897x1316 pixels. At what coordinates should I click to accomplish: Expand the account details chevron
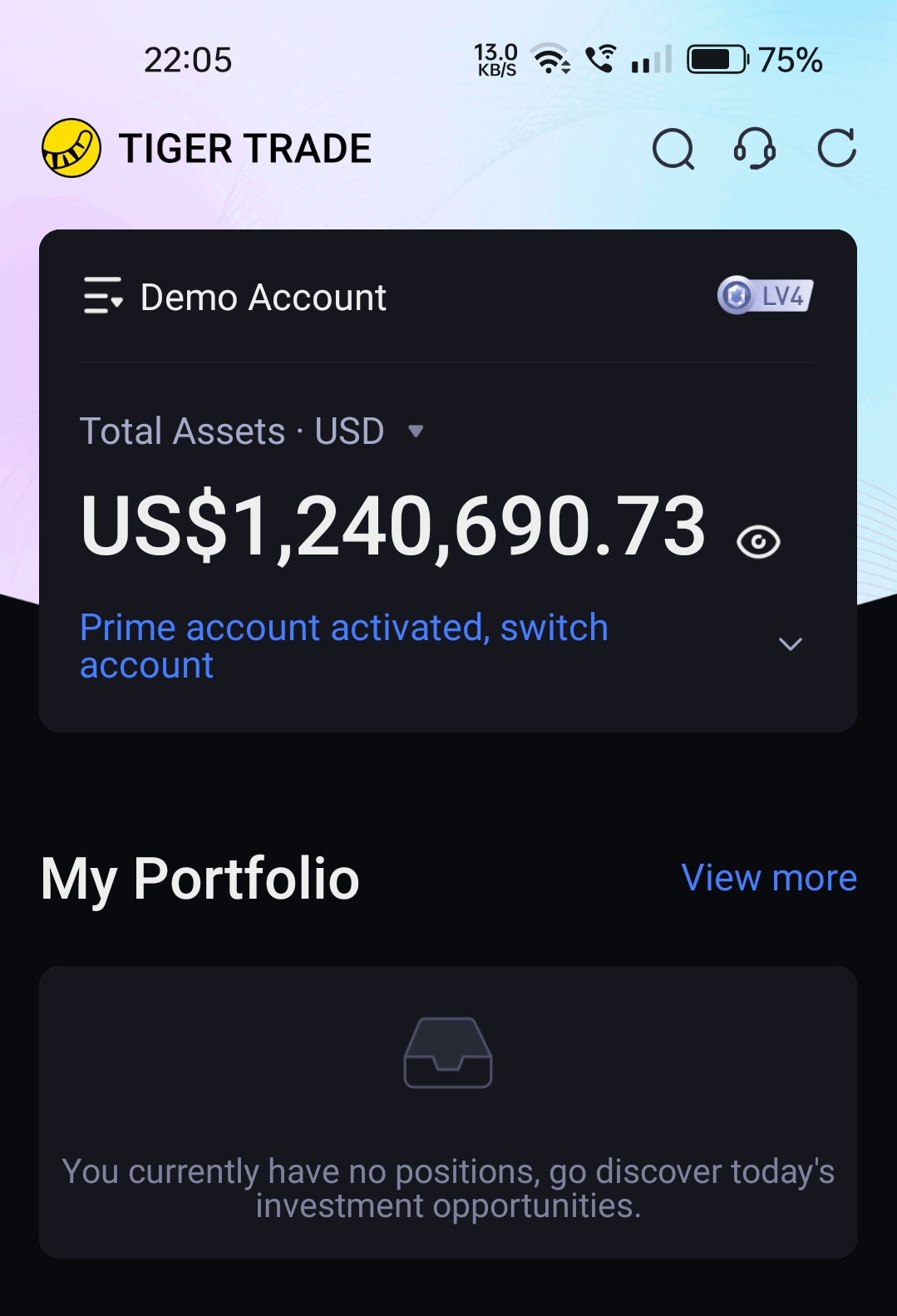click(x=790, y=644)
